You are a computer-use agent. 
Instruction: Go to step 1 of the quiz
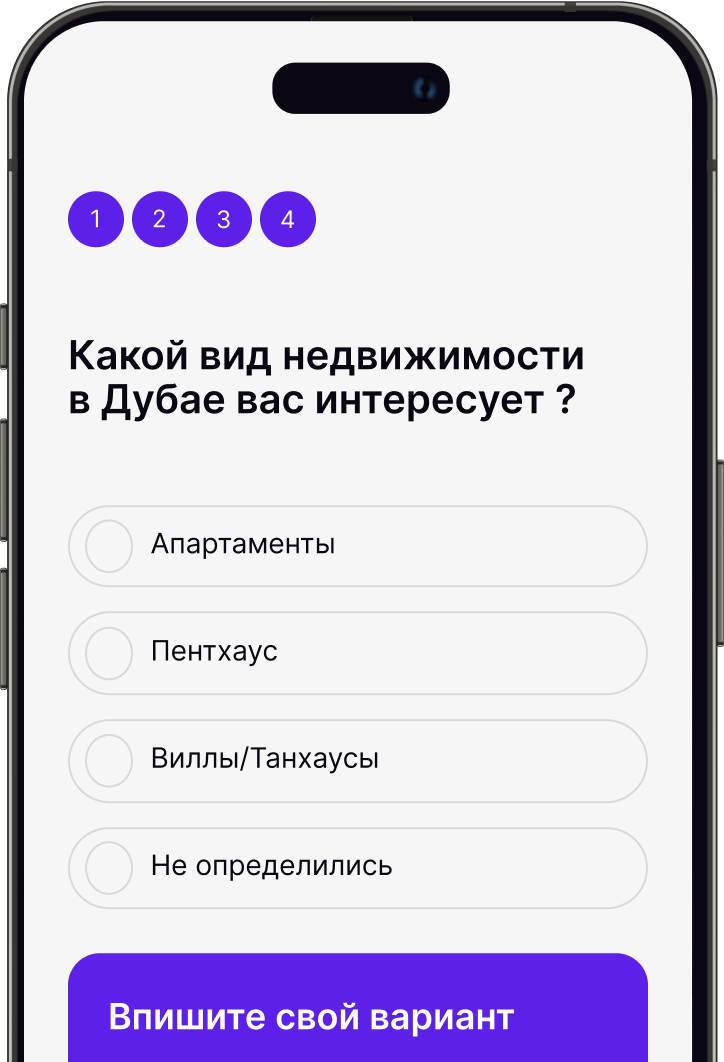(96, 219)
